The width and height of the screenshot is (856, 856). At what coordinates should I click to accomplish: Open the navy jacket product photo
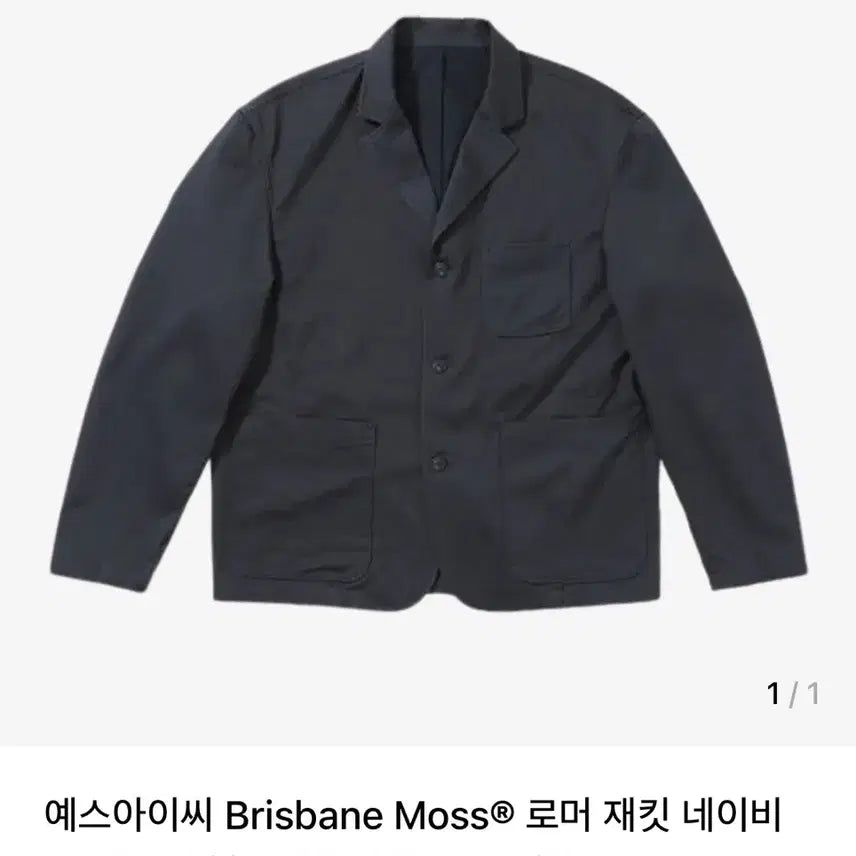click(428, 330)
